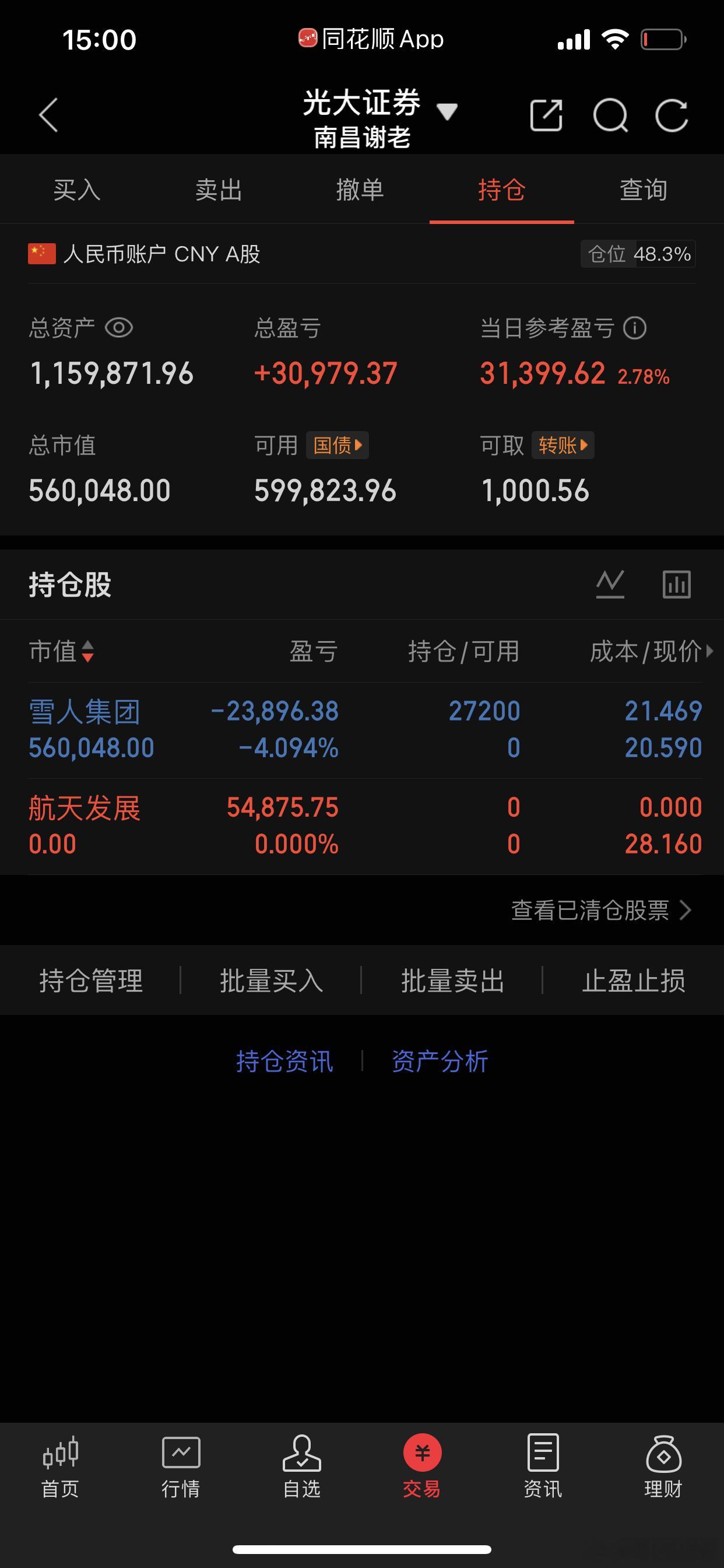Image resolution: width=724 pixels, height=1568 pixels.
Task: Expand 国债 next to 可用 balance
Action: [x=336, y=446]
